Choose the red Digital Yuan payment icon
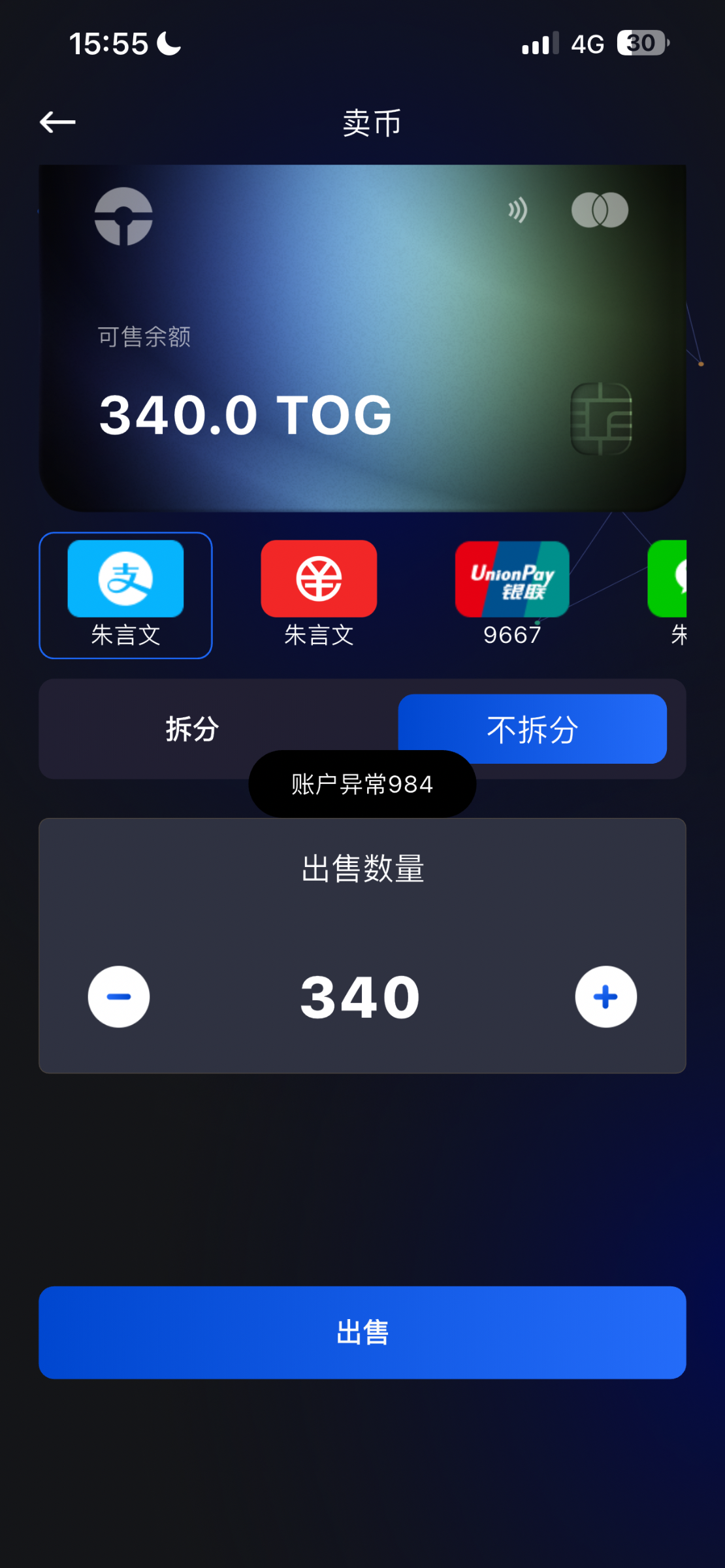Screen dimensions: 725x1568 pos(318,578)
